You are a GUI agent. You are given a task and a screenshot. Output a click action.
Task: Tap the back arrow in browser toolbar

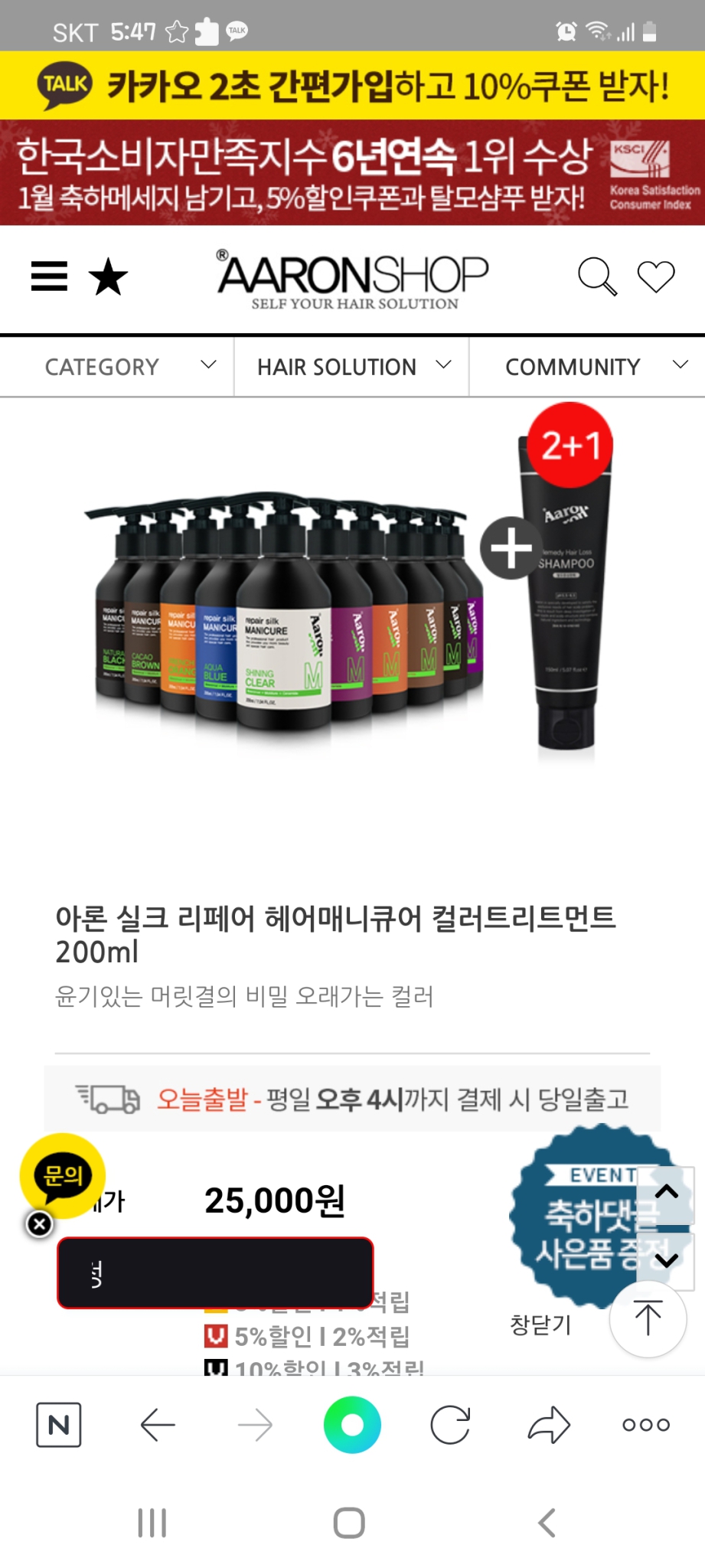[158, 1425]
